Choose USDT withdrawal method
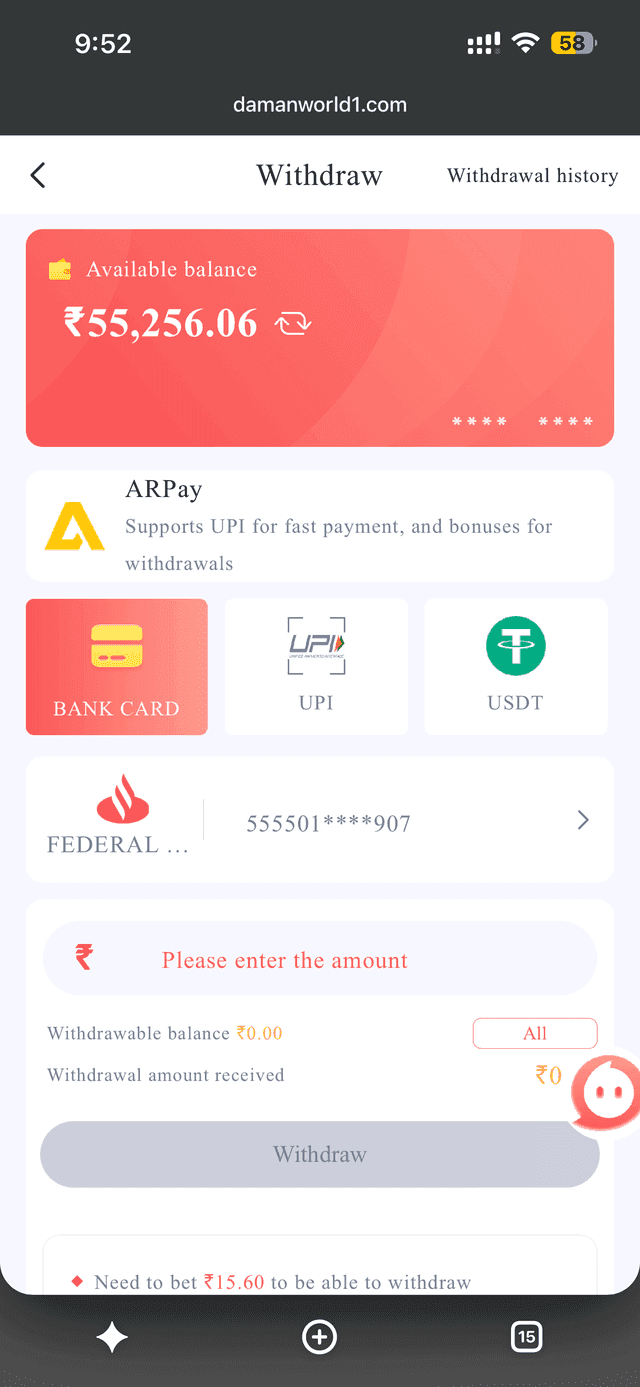Screen dimensions: 640x1387 tap(516, 667)
